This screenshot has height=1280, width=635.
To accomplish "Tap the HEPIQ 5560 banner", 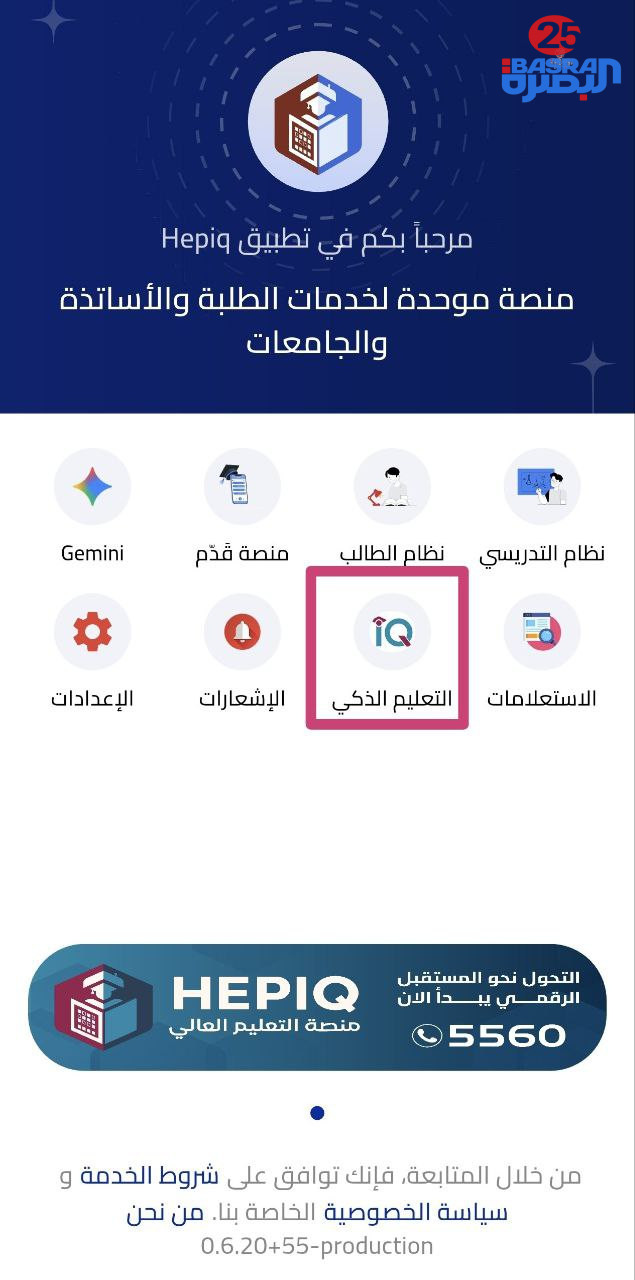I will [x=317, y=1007].
